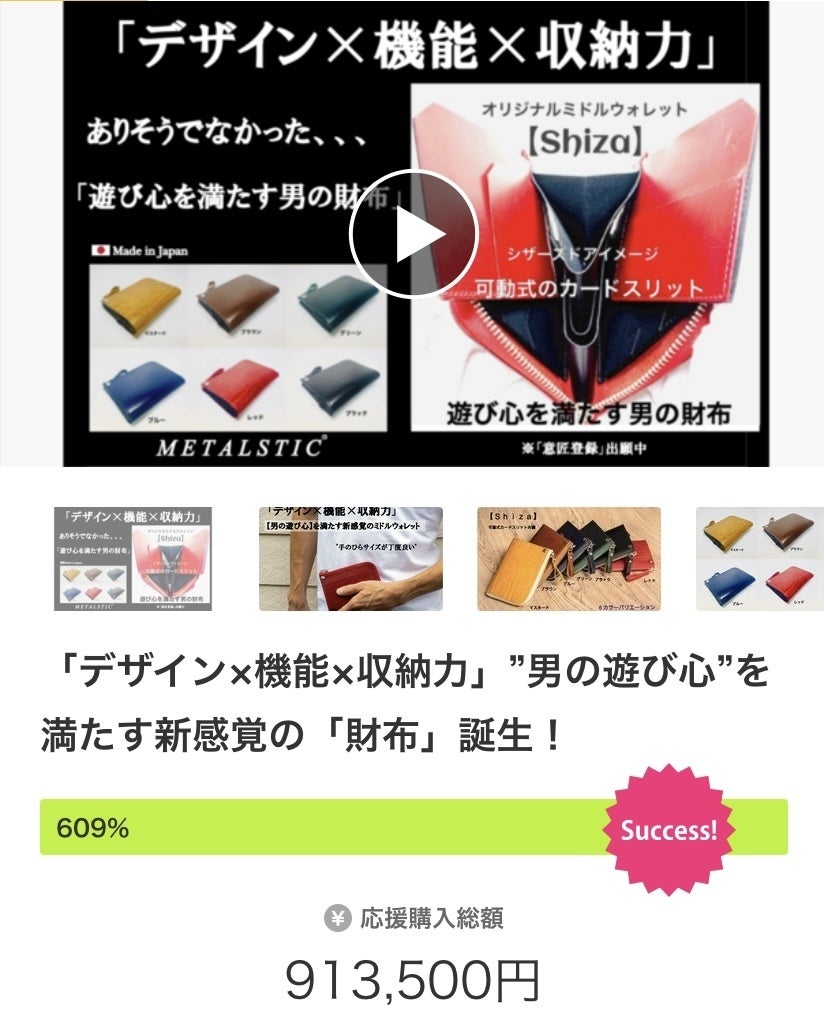The image size is (824, 1018).
Task: Select the thumbnail showing six color variations
Action: 568,559
